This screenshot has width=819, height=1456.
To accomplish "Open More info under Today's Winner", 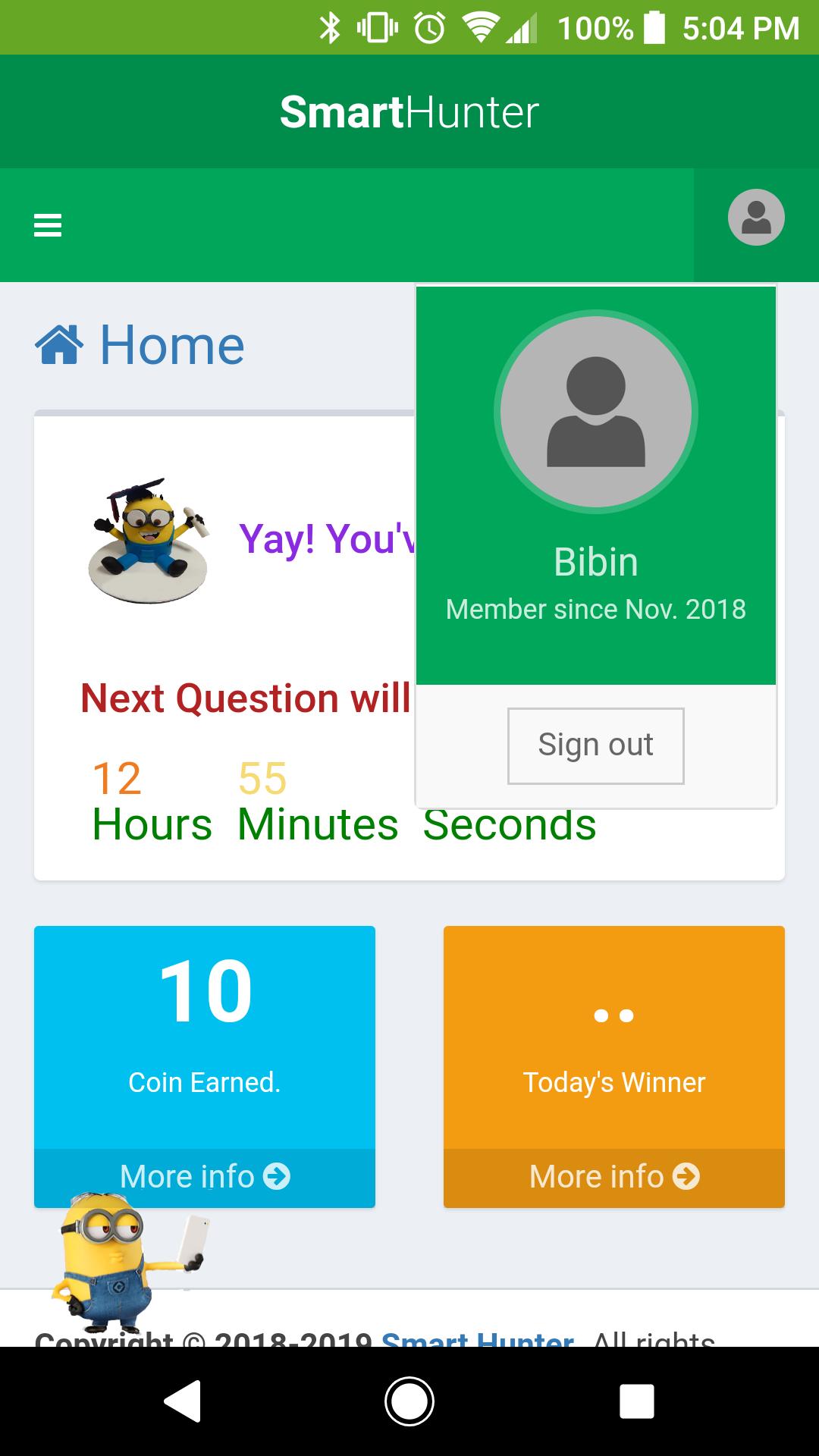I will pos(613,1176).
